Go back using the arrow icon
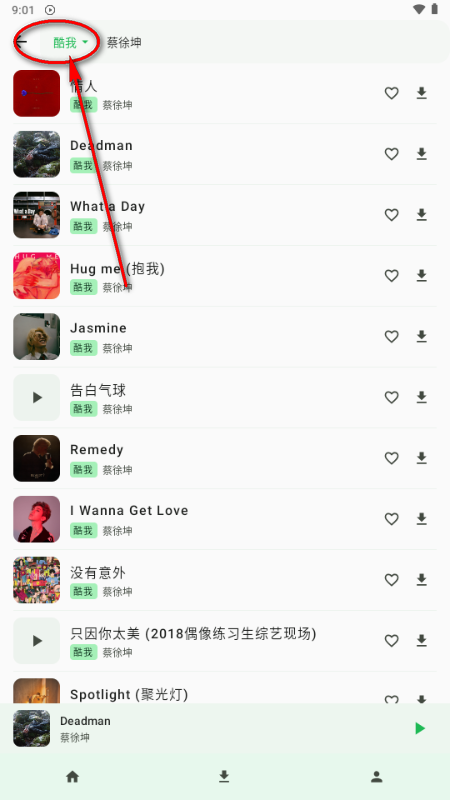The height and width of the screenshot is (800, 450). [x=21, y=42]
